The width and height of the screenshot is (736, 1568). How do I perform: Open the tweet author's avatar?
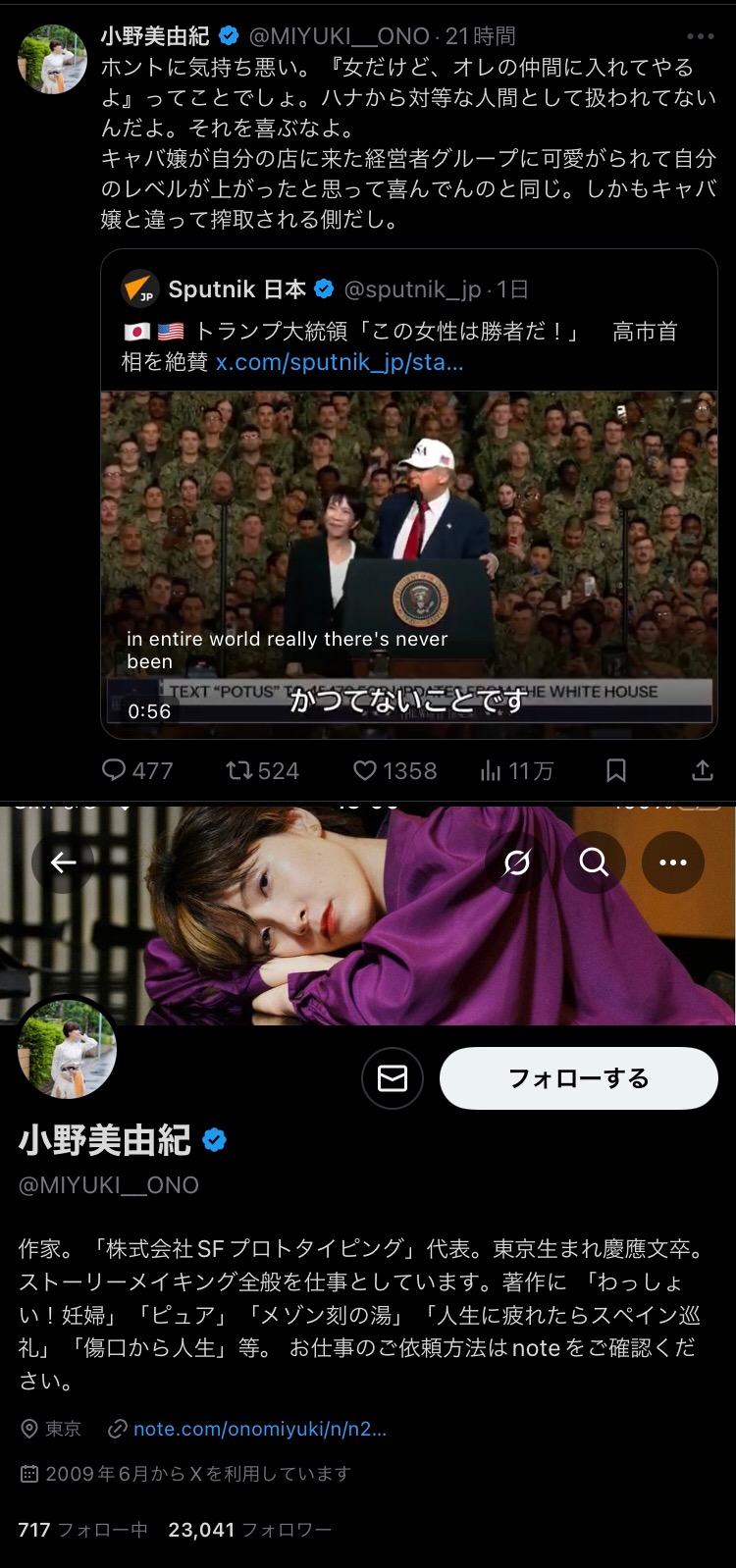point(53,60)
